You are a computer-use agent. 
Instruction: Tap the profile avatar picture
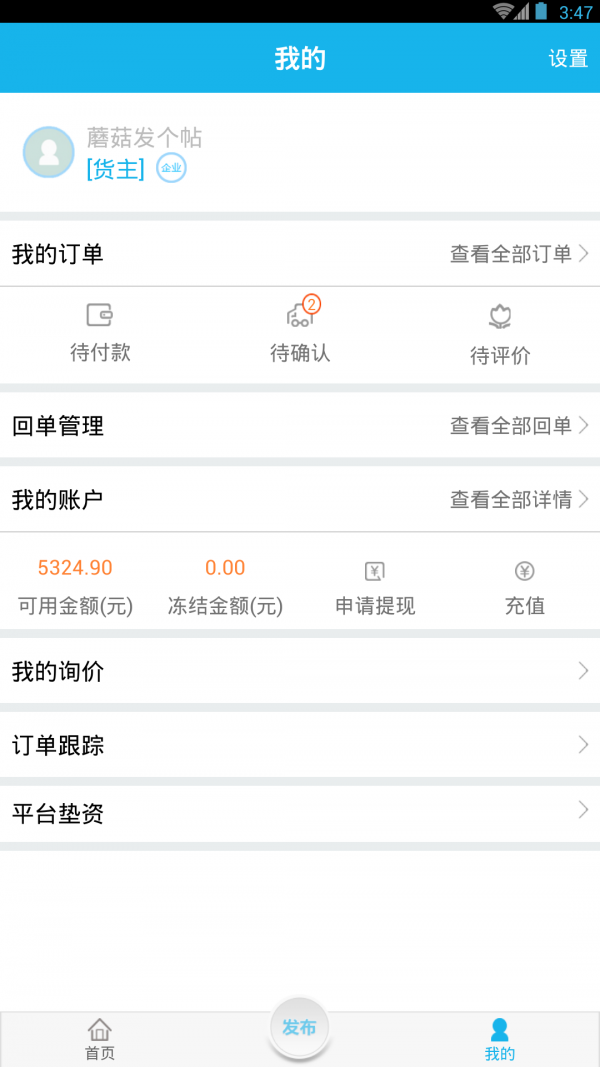[48, 152]
